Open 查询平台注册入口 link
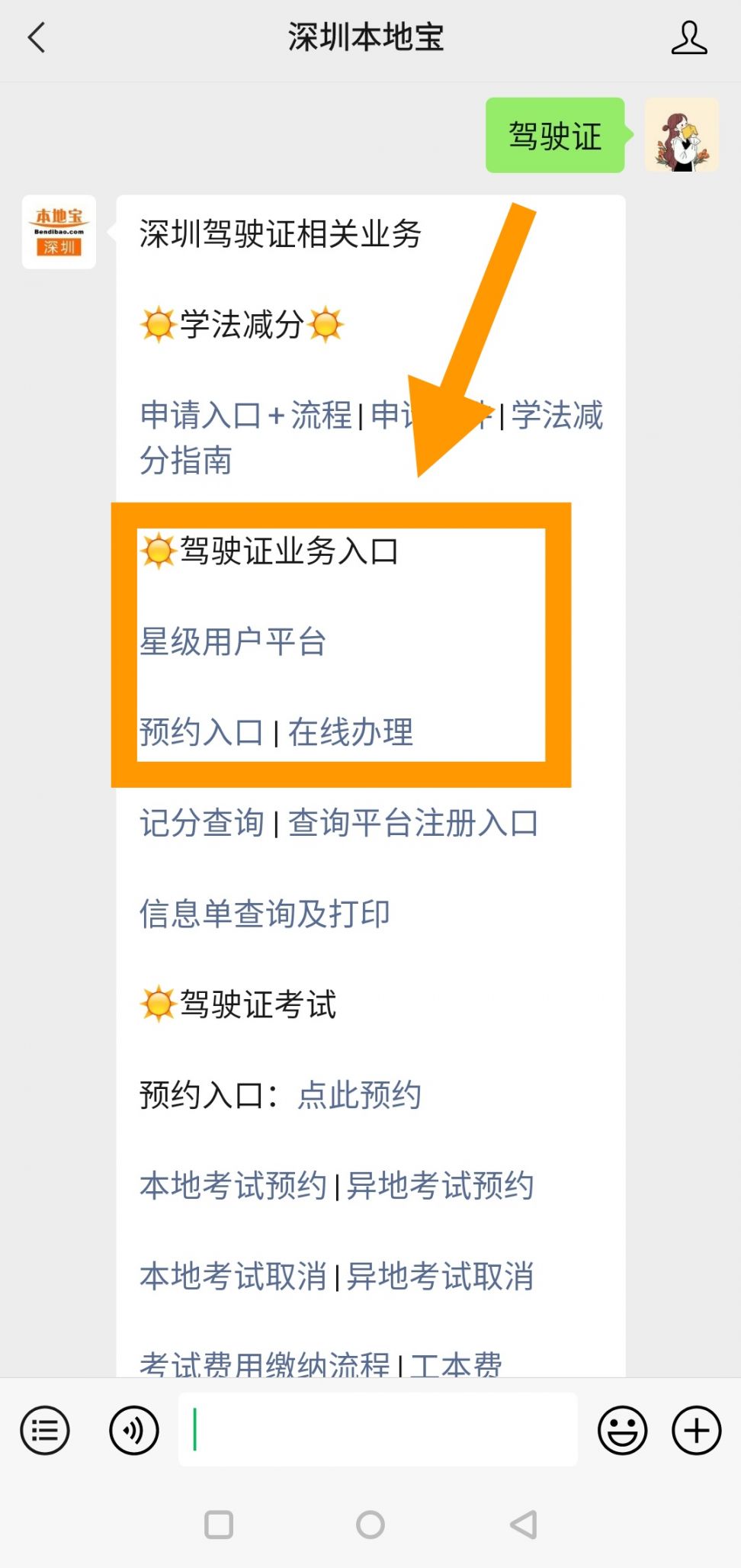The height and width of the screenshot is (1568, 741). (x=413, y=823)
